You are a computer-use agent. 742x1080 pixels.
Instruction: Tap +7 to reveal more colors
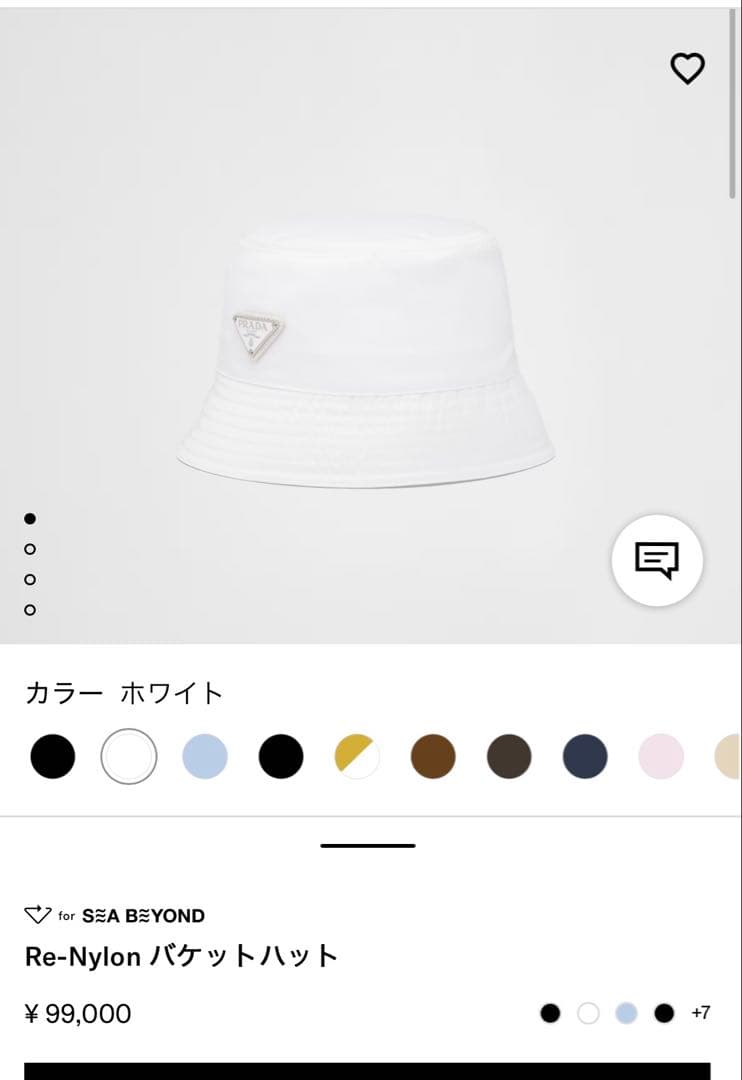700,1013
